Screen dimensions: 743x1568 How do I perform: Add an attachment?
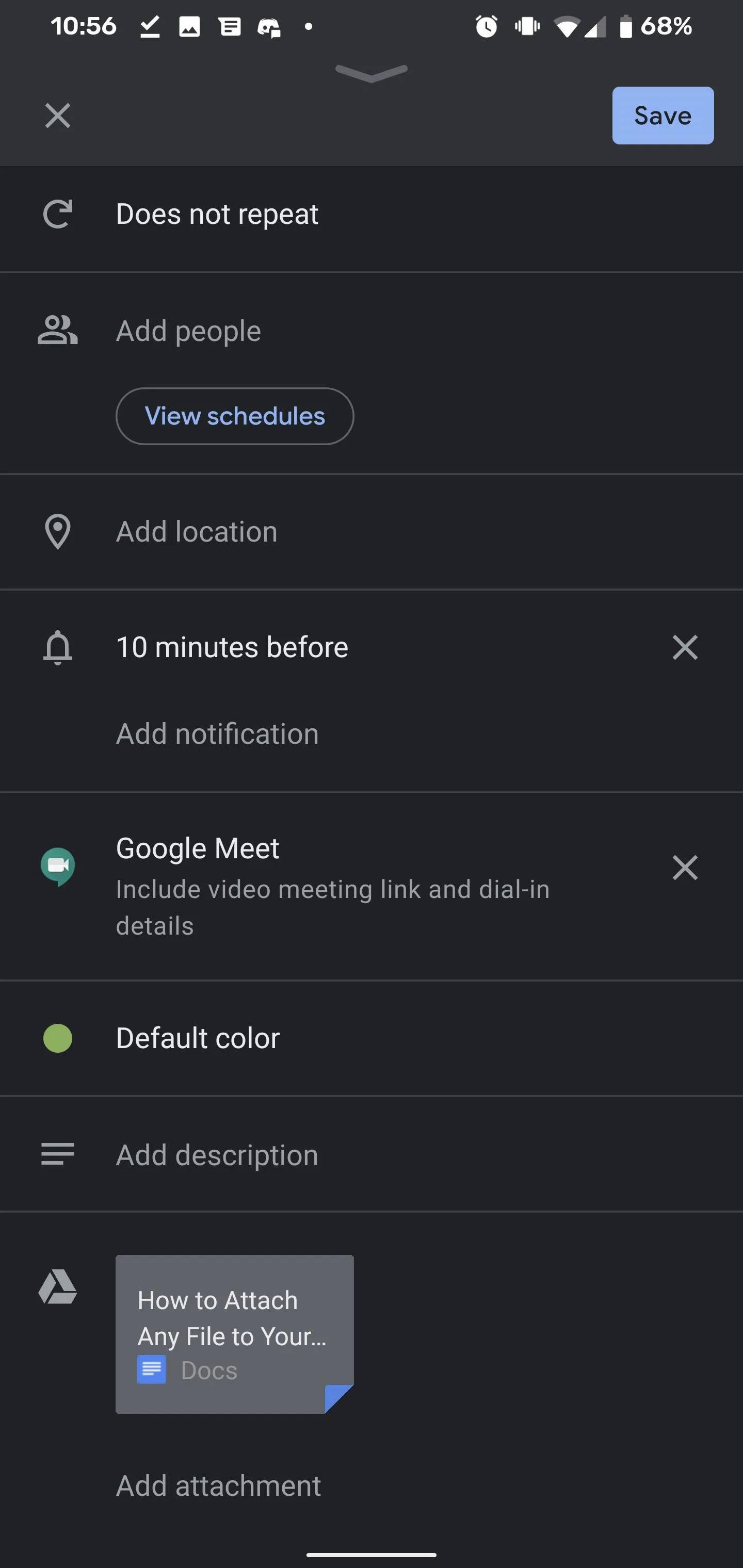point(219,1486)
